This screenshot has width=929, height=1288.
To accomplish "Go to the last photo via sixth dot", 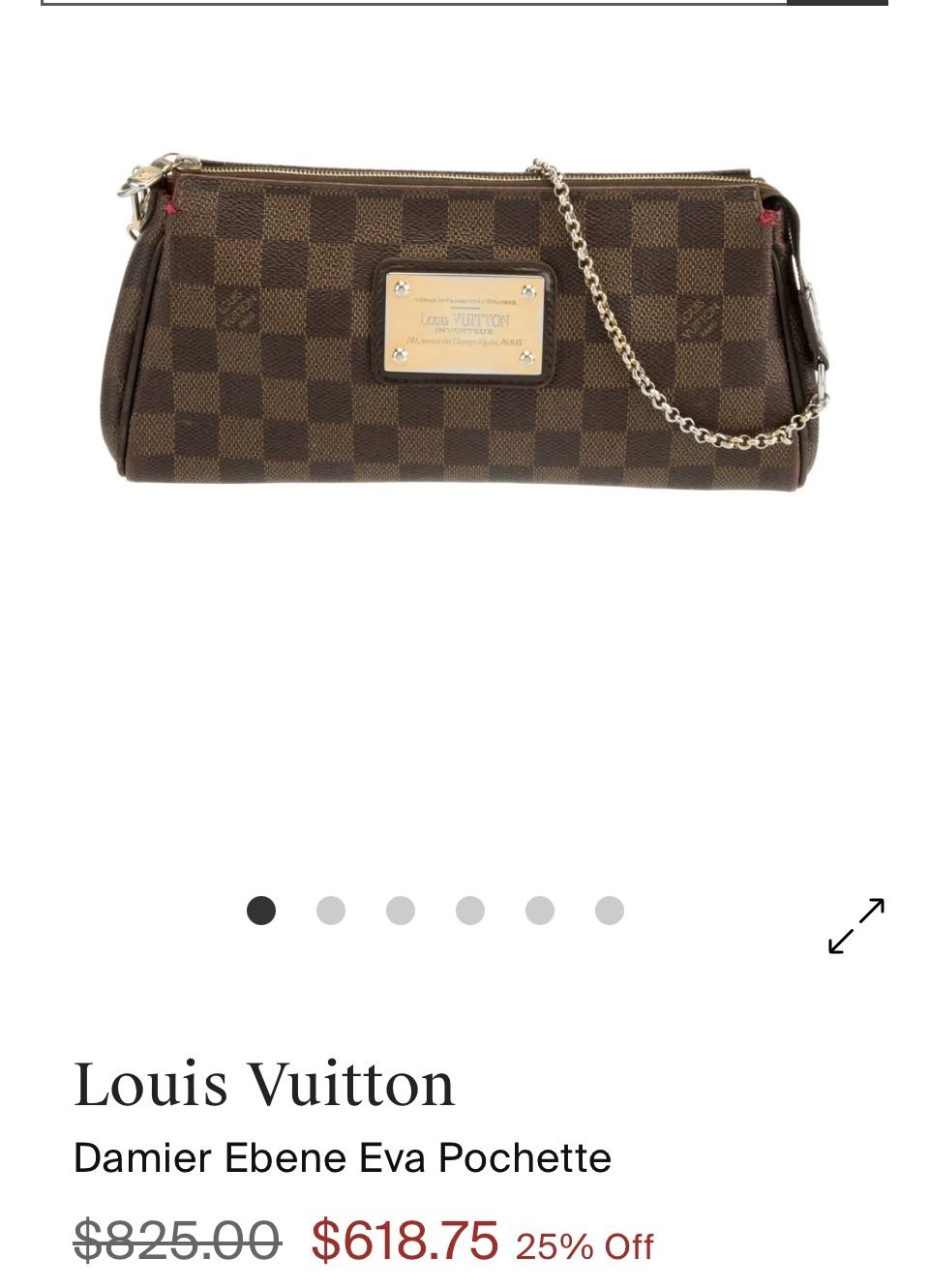I will coord(610,911).
